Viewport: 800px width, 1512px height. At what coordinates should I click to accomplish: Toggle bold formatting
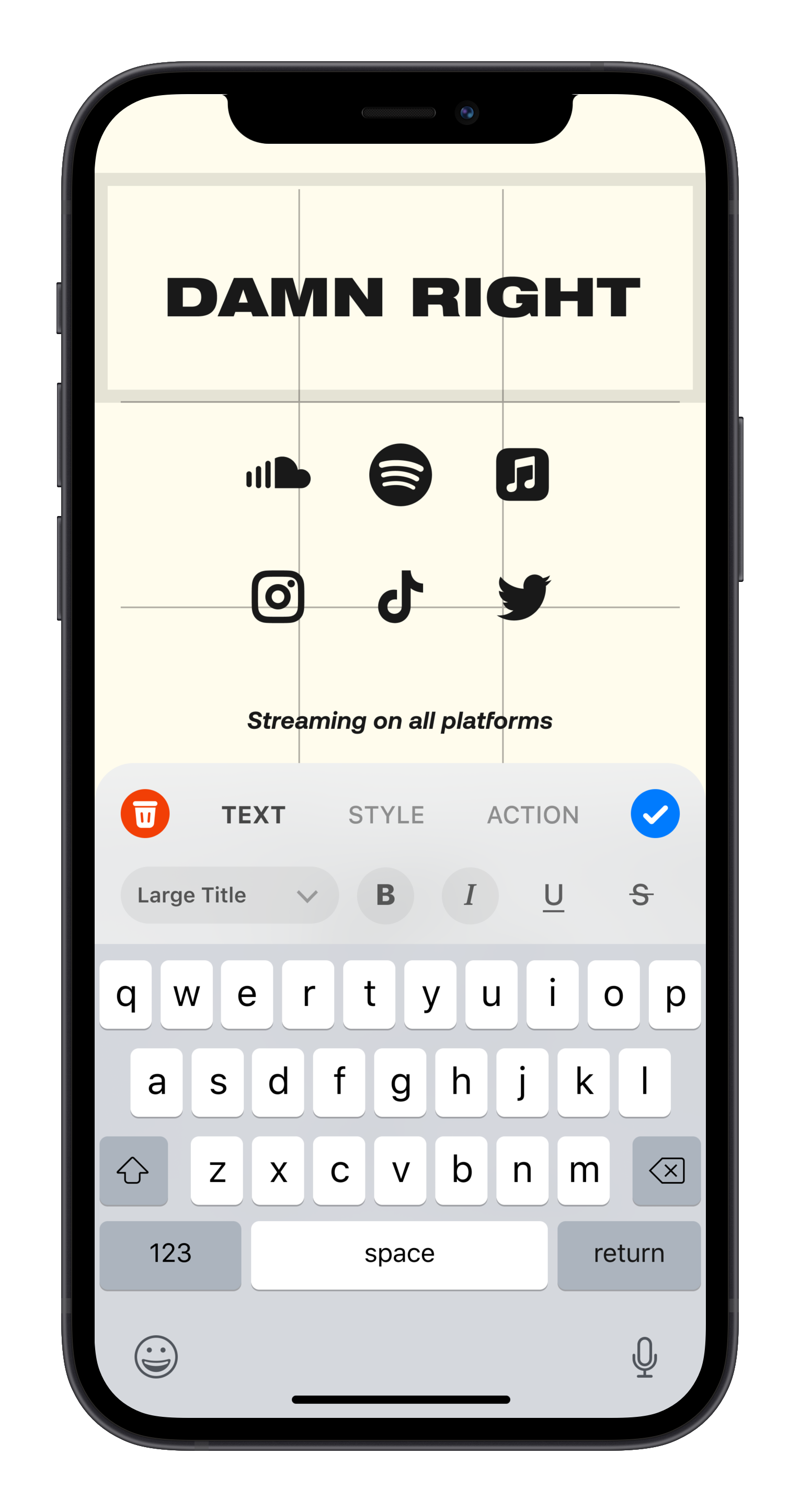(385, 895)
